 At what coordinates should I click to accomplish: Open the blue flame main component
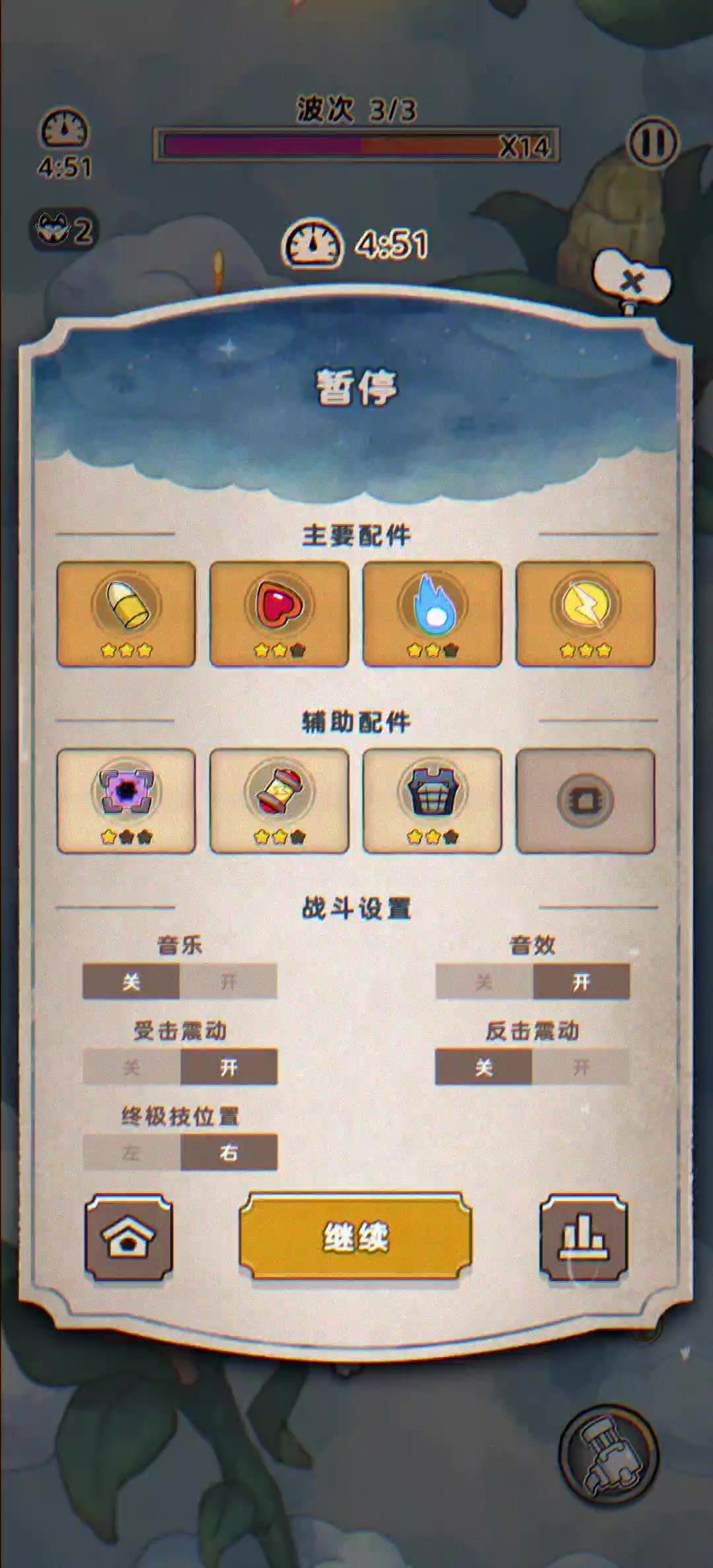(432, 614)
